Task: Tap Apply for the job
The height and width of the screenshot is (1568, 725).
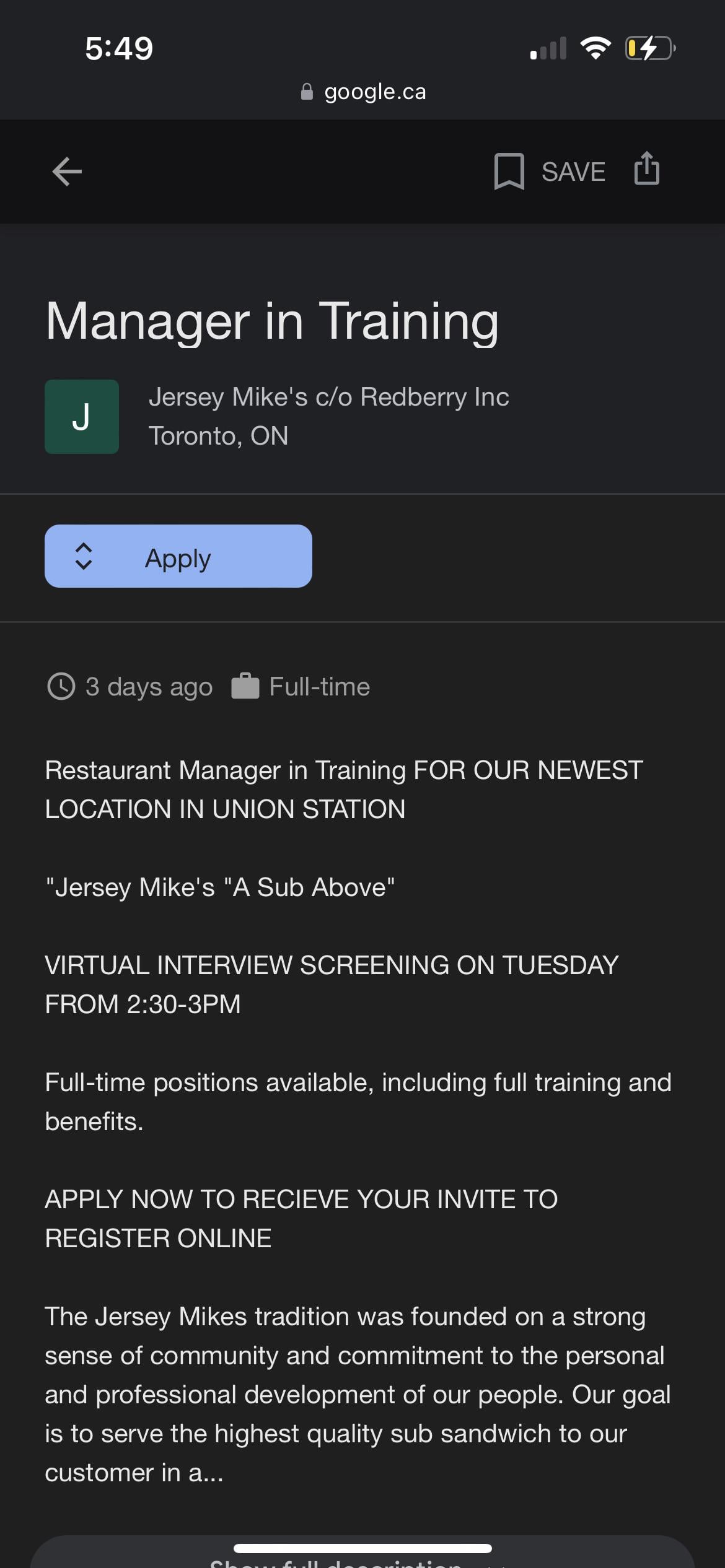Action: 178,556
